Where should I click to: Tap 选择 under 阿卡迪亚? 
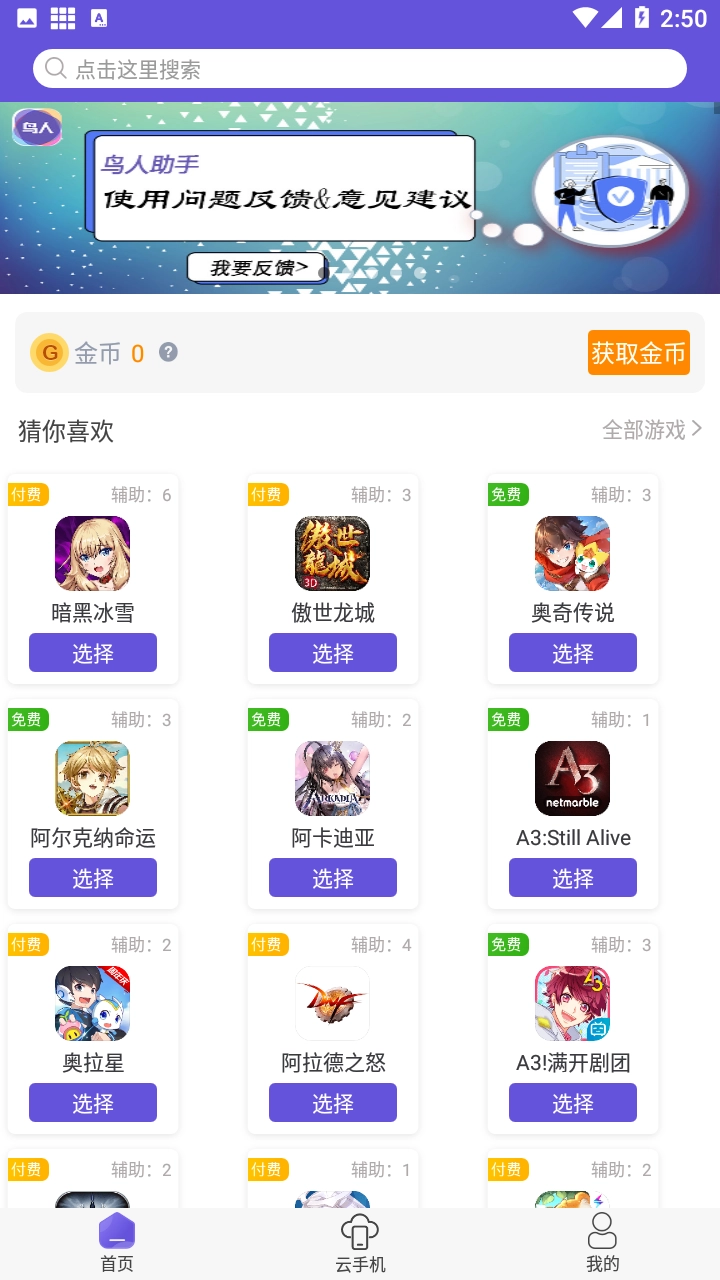333,878
